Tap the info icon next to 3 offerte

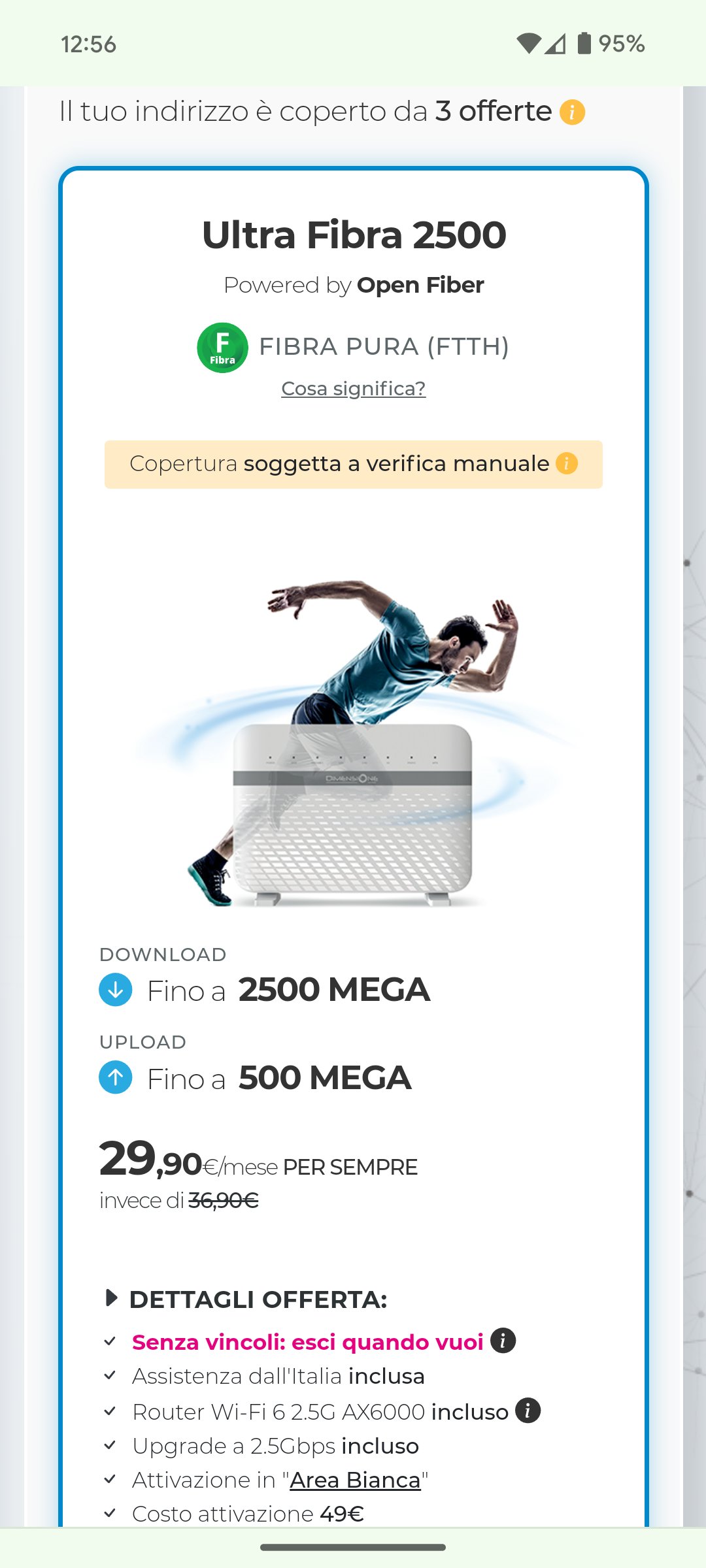click(572, 112)
